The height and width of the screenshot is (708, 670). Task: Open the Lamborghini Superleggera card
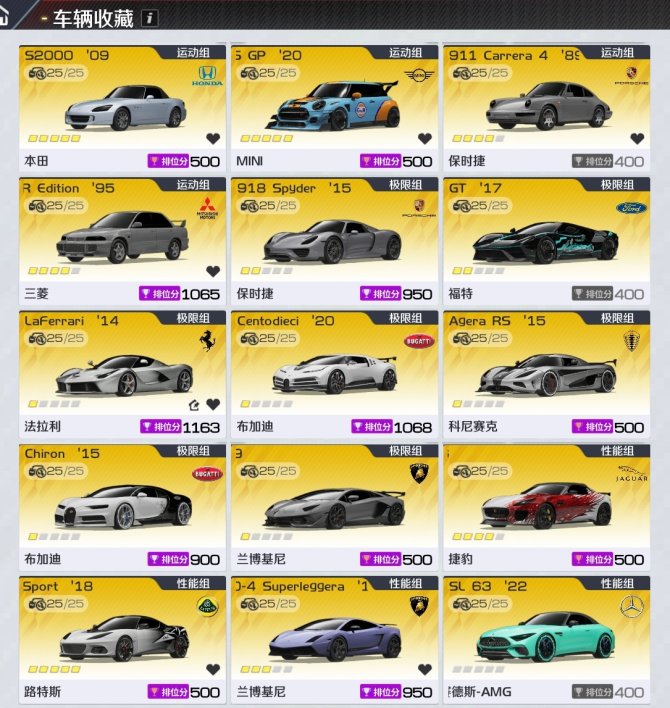tap(332, 636)
